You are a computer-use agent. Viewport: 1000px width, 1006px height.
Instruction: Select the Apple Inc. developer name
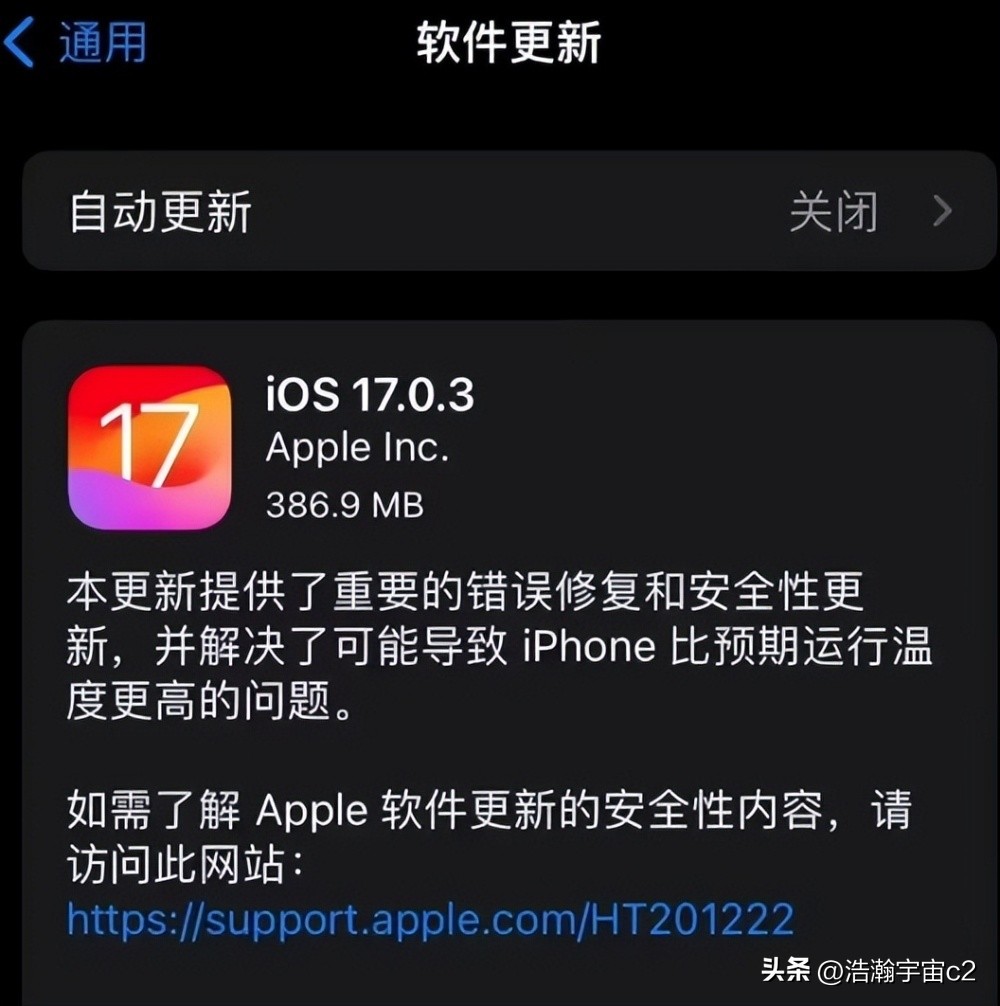pyautogui.click(x=358, y=447)
